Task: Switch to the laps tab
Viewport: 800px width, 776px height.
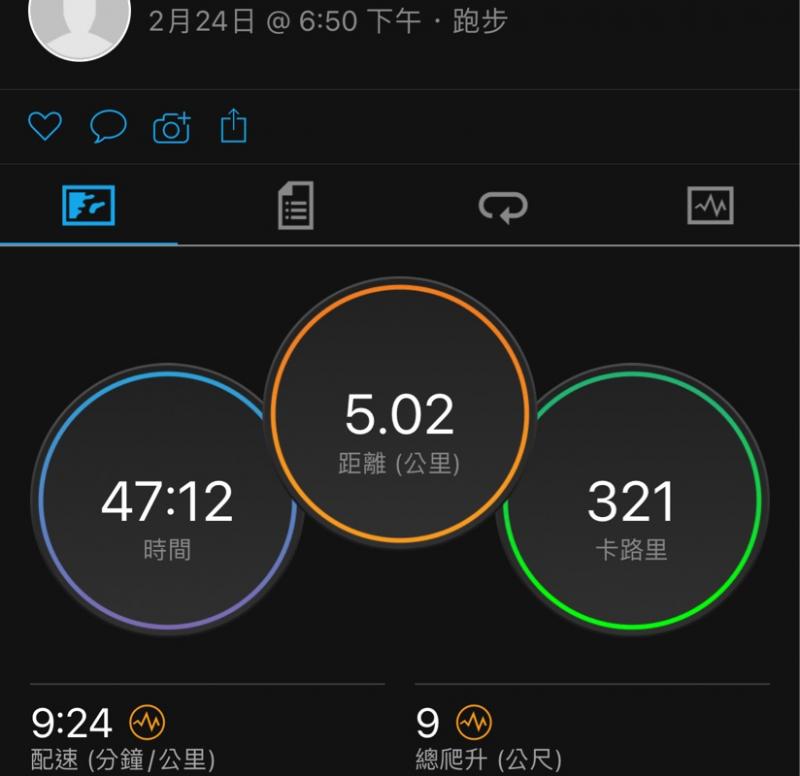Action: point(502,207)
